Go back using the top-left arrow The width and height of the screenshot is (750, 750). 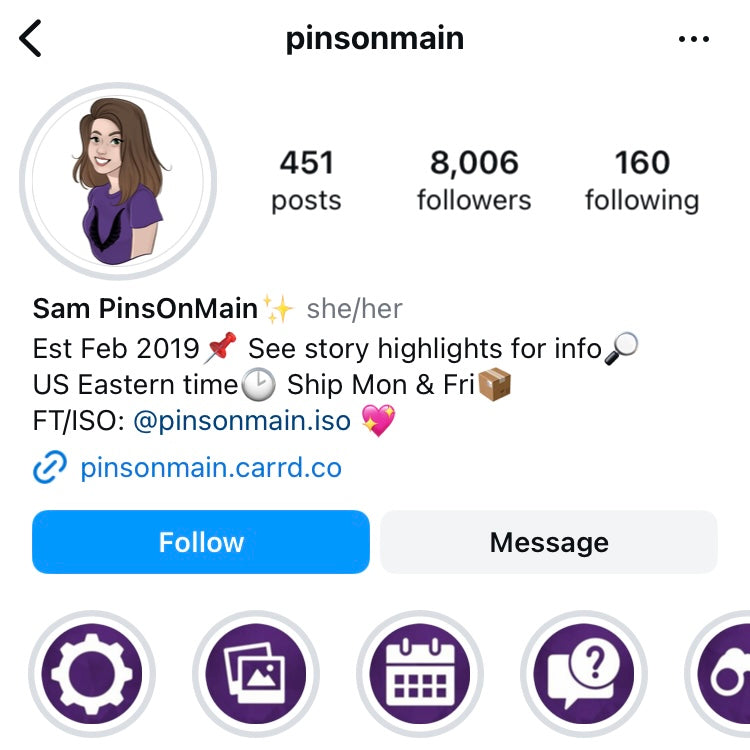[31, 39]
